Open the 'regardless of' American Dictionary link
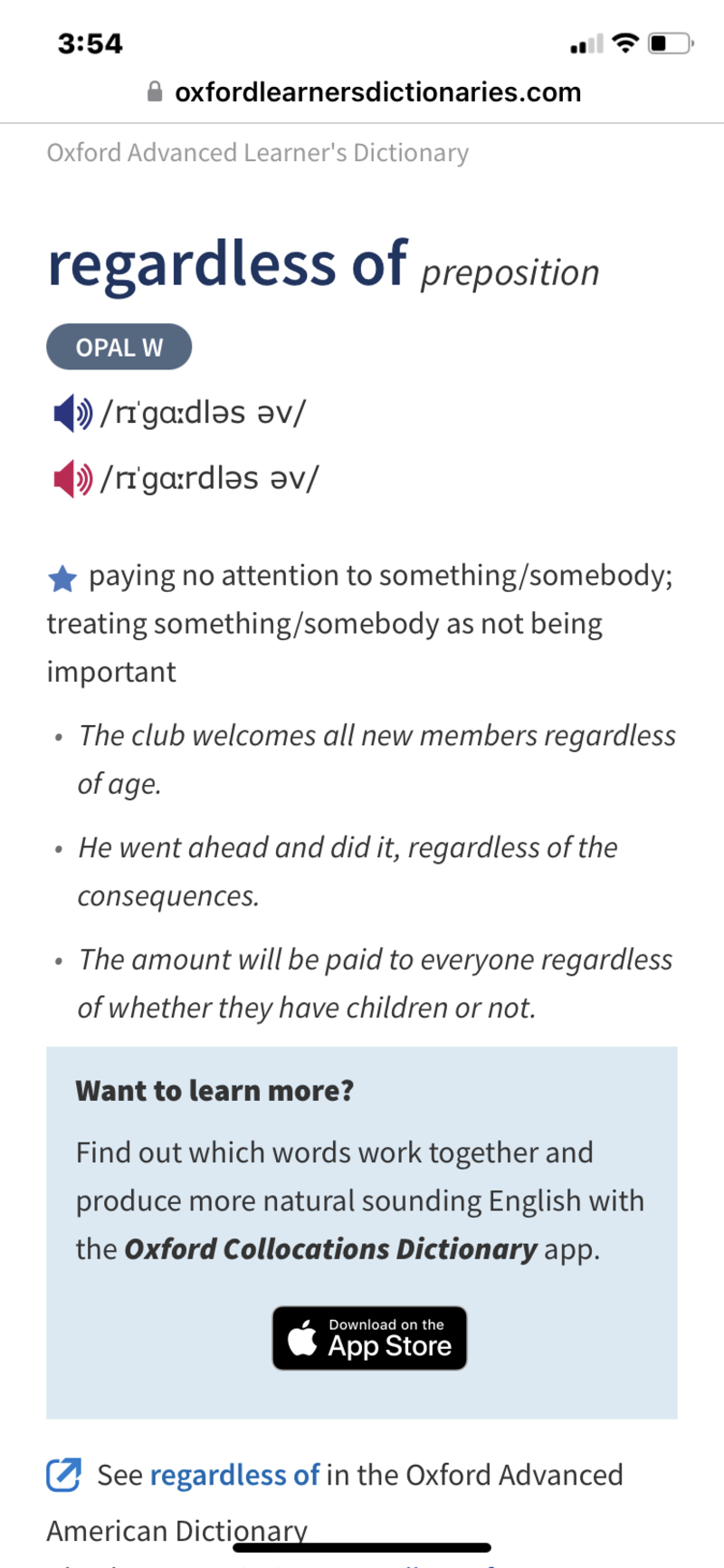This screenshot has height=1568, width=724. [x=234, y=1475]
